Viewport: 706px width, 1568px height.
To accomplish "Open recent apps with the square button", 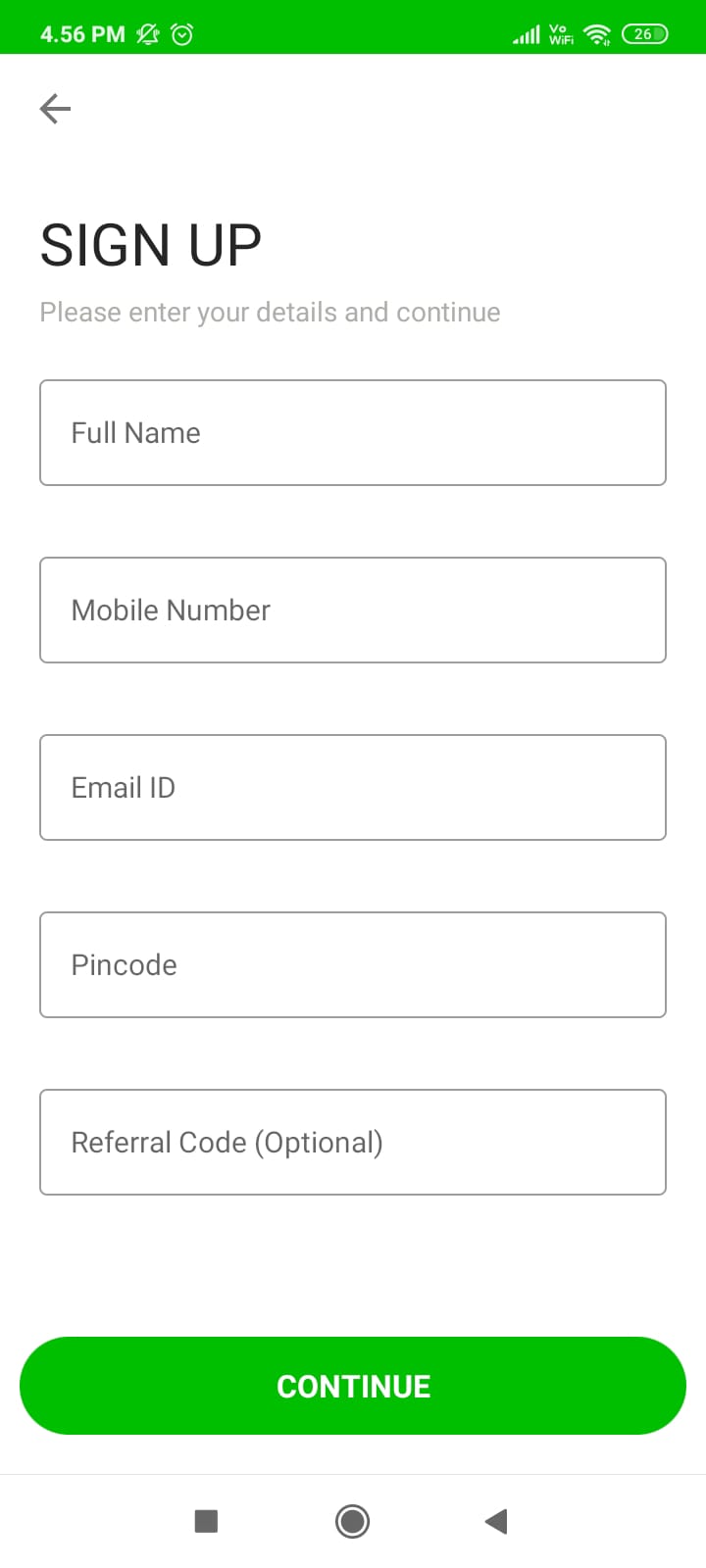I will (x=206, y=1521).
